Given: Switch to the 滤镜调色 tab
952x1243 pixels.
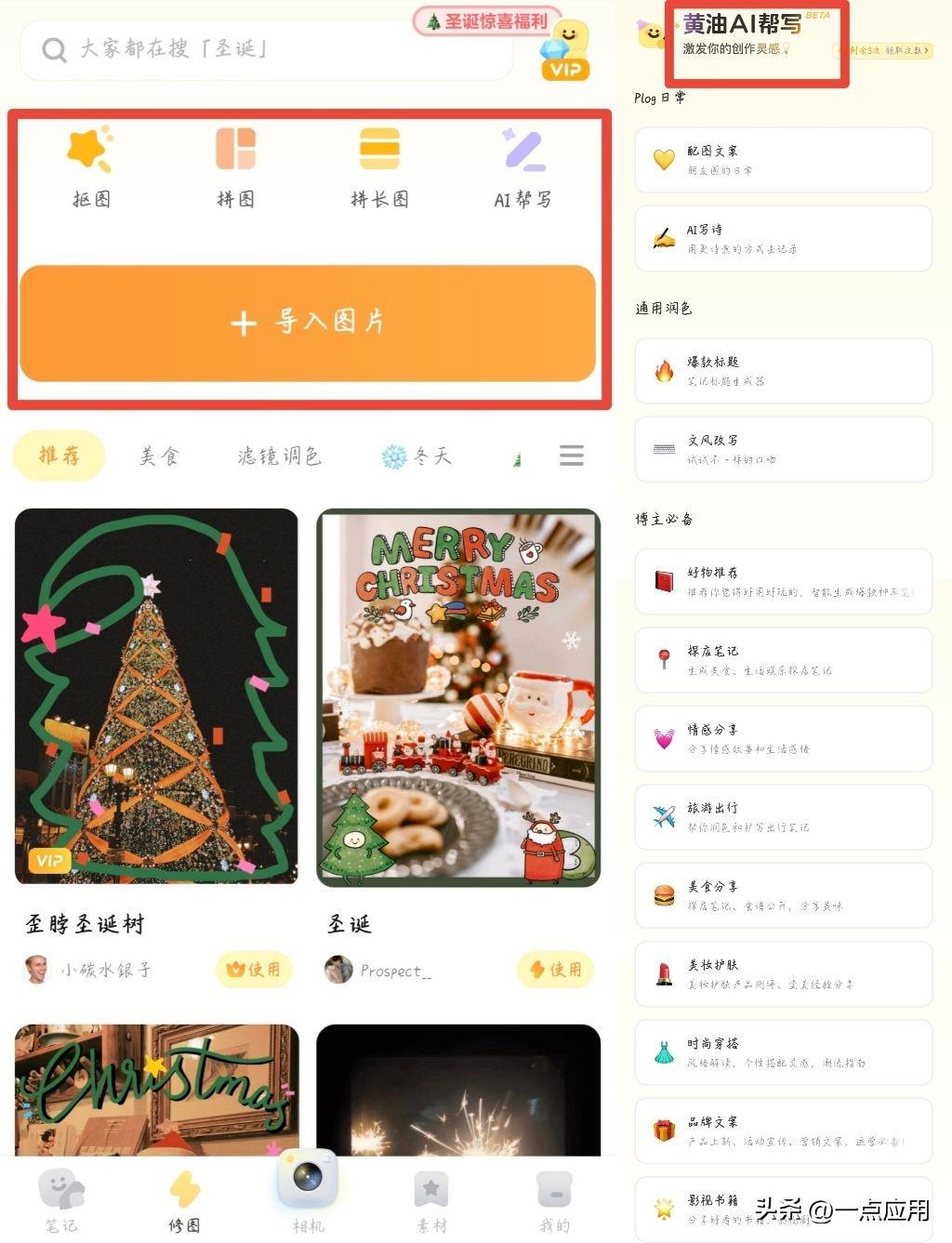Looking at the screenshot, I should (279, 456).
